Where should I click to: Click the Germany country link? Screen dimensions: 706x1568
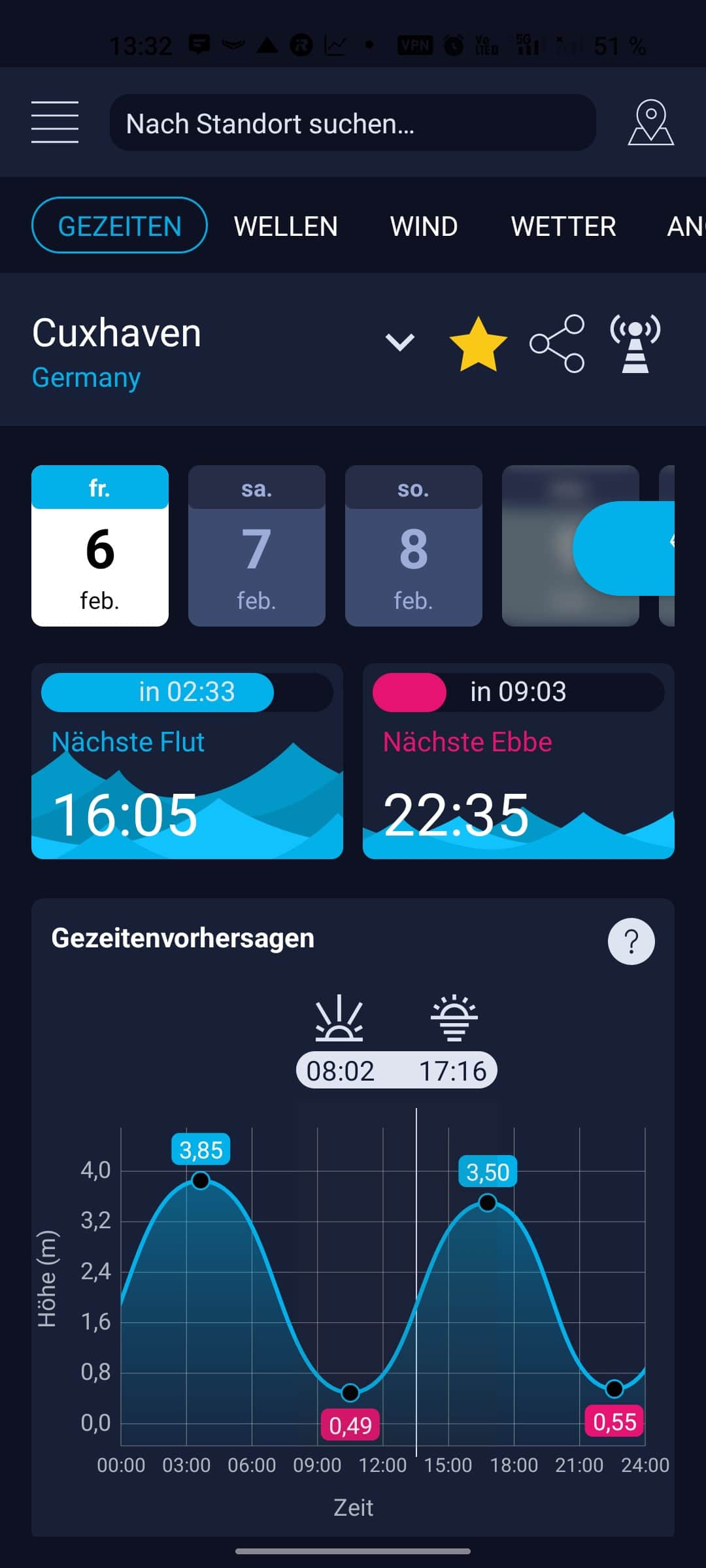click(85, 377)
